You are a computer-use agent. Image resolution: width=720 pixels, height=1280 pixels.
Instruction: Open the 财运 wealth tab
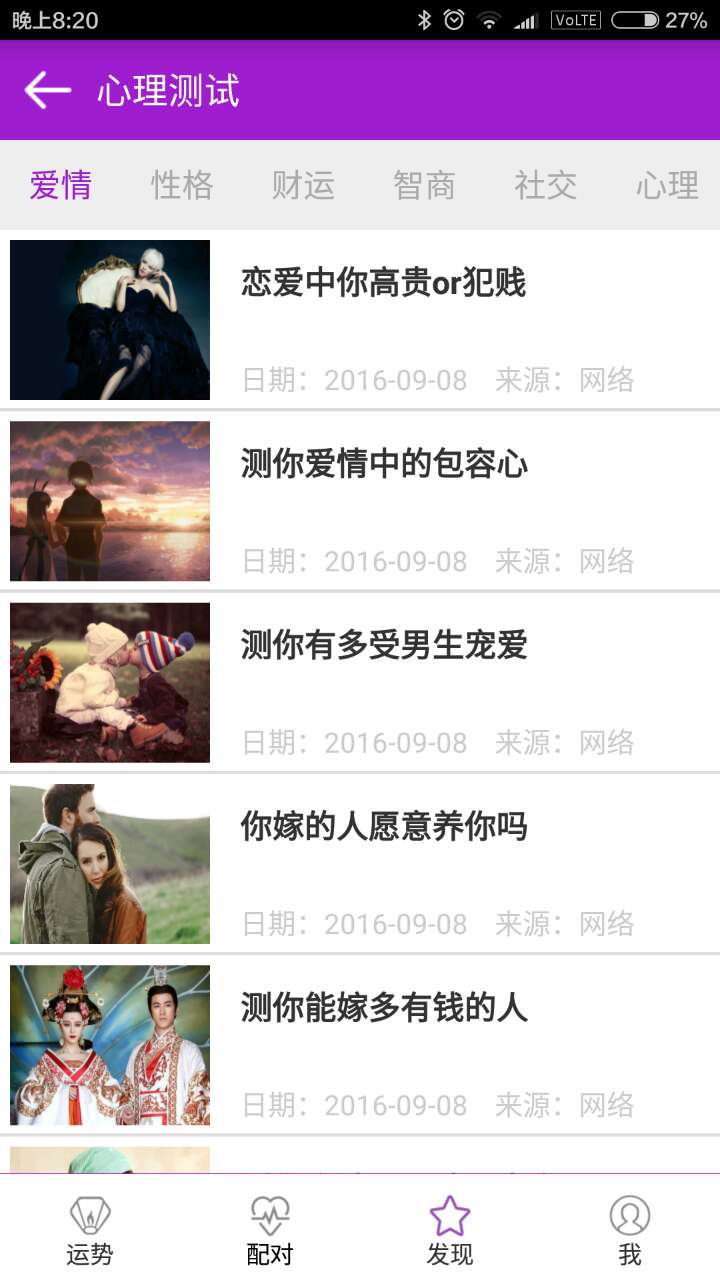(303, 186)
